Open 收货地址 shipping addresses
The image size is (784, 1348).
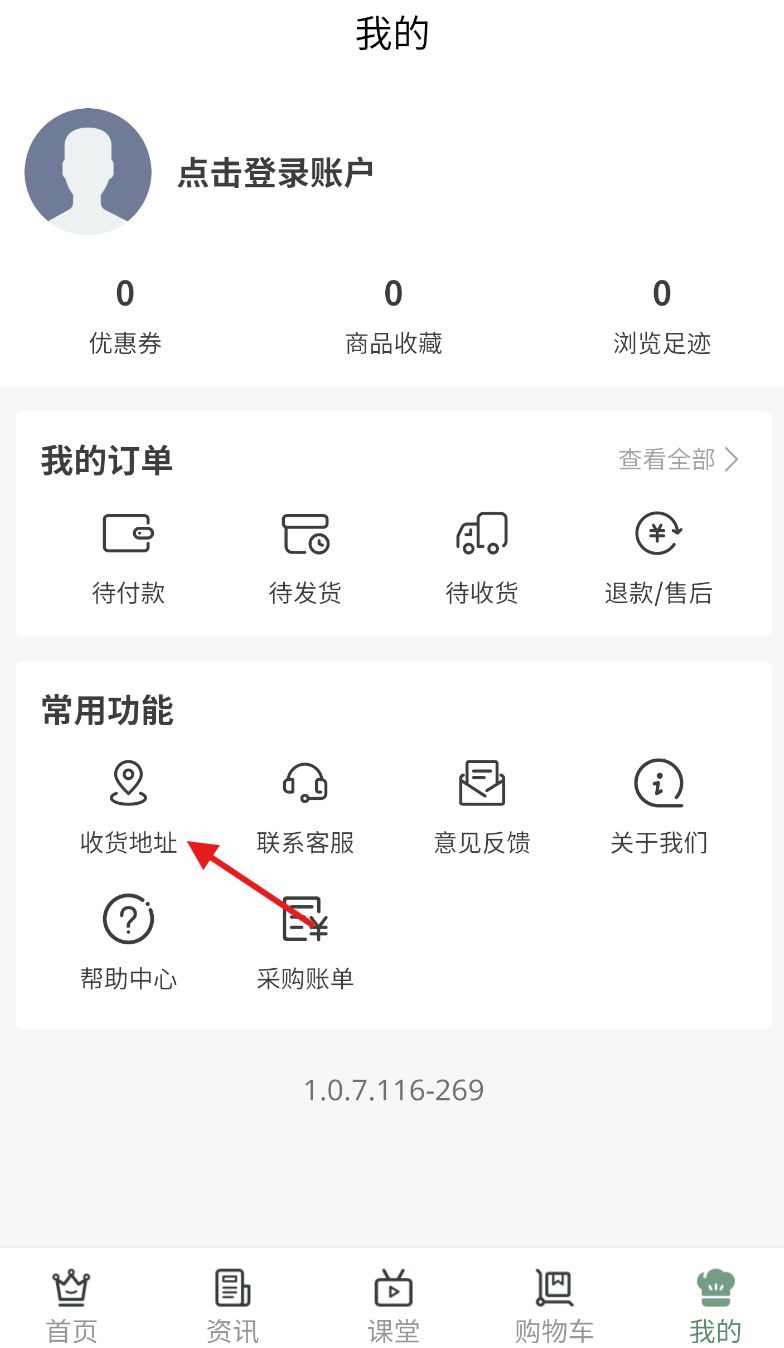coord(128,808)
